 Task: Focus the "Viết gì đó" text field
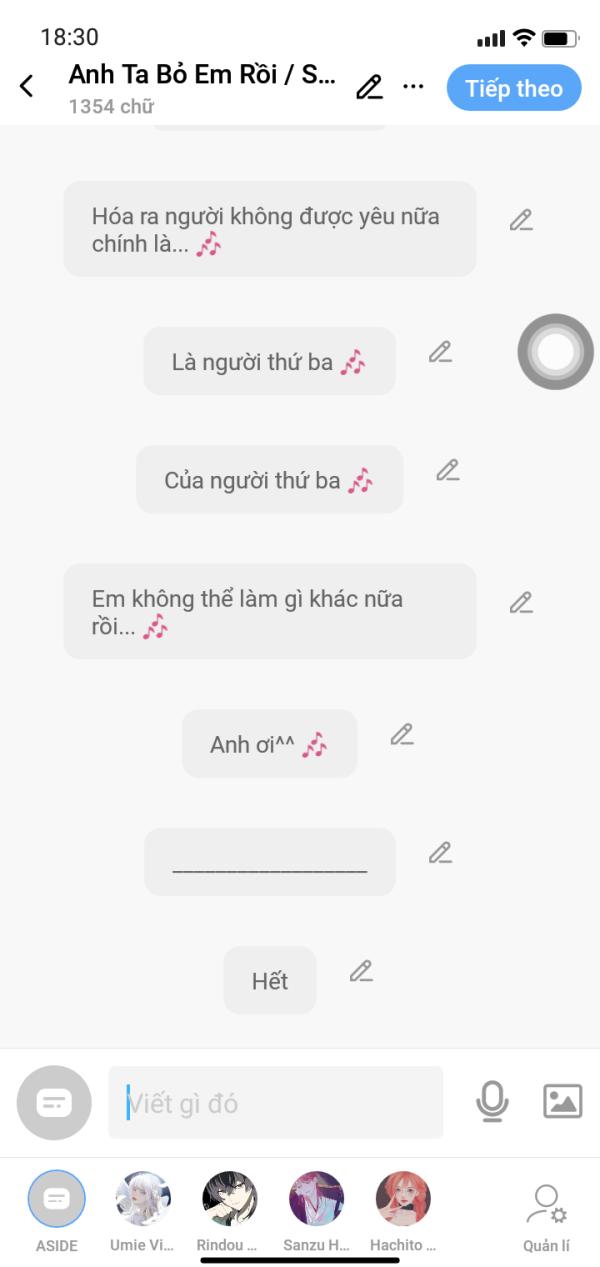[x=275, y=1102]
